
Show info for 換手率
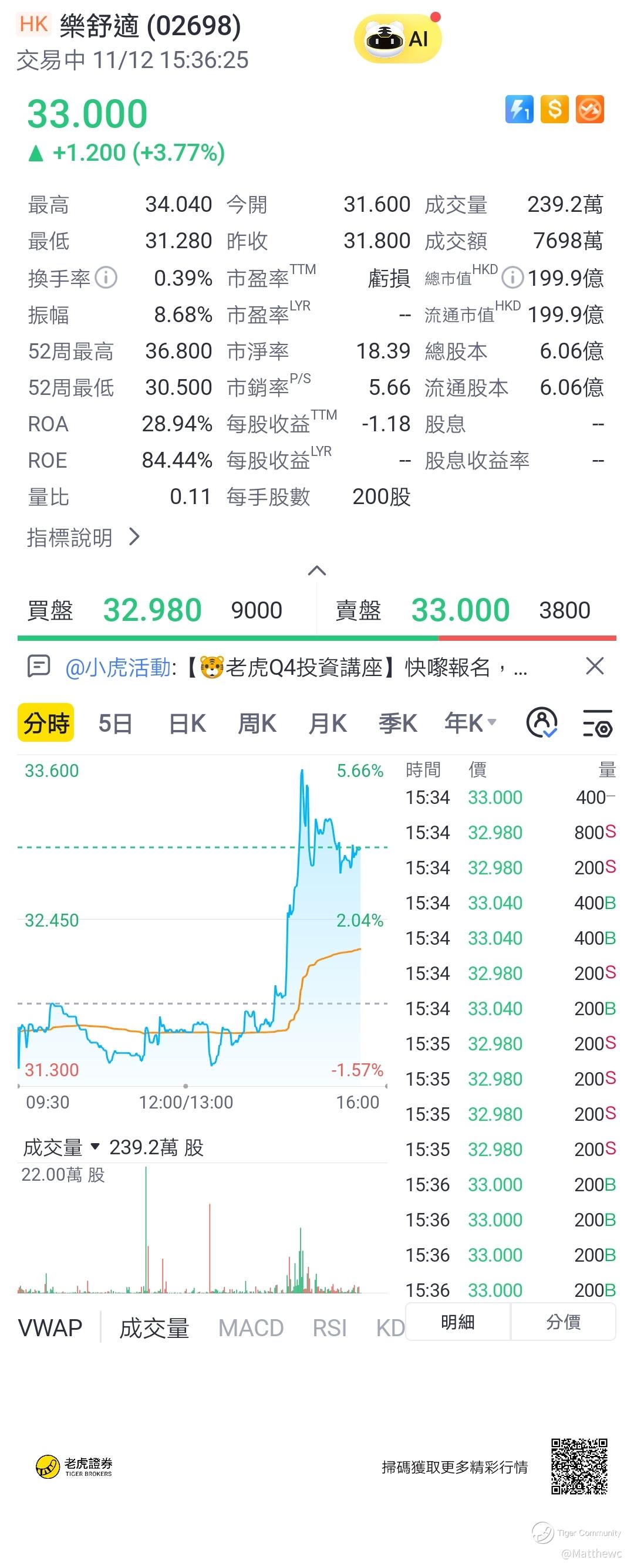pos(106,278)
